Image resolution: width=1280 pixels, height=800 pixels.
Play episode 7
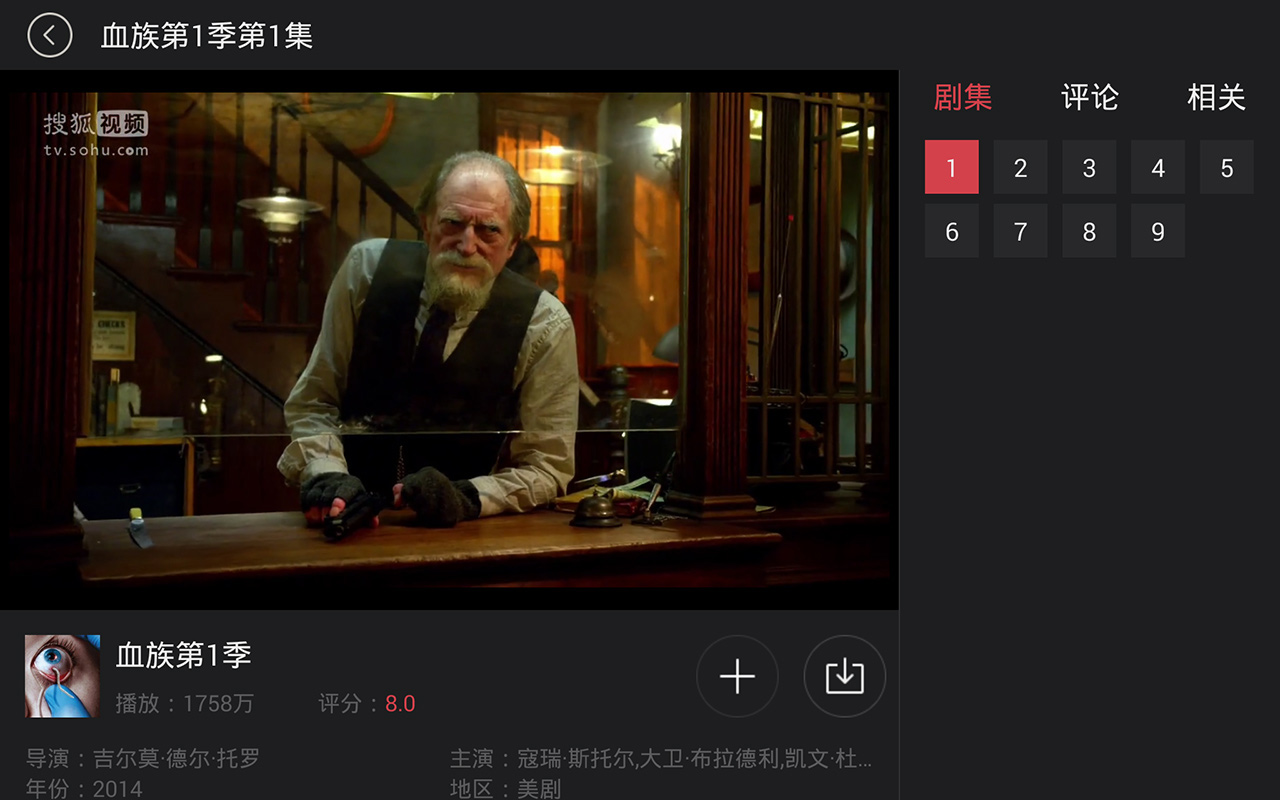(1020, 231)
